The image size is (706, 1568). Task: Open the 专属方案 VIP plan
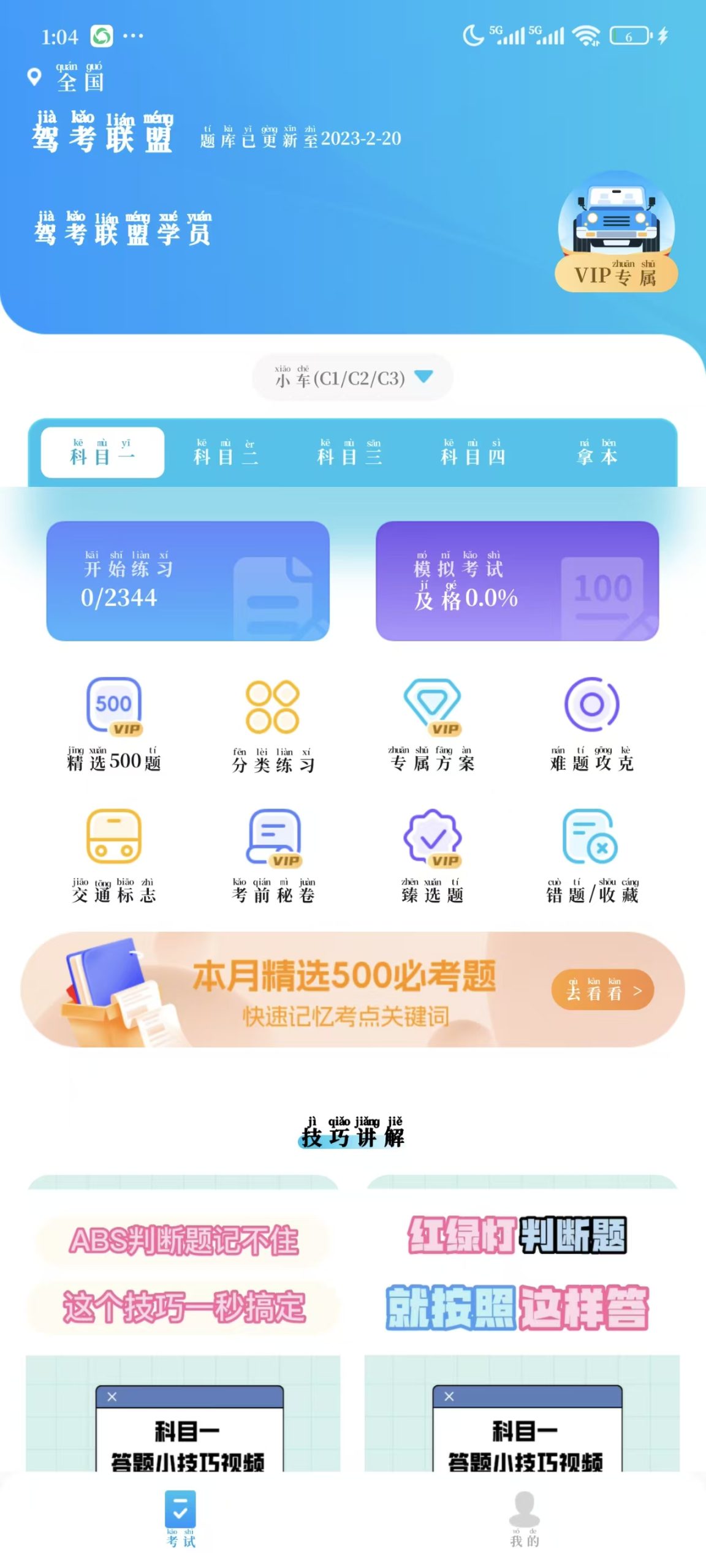click(432, 724)
